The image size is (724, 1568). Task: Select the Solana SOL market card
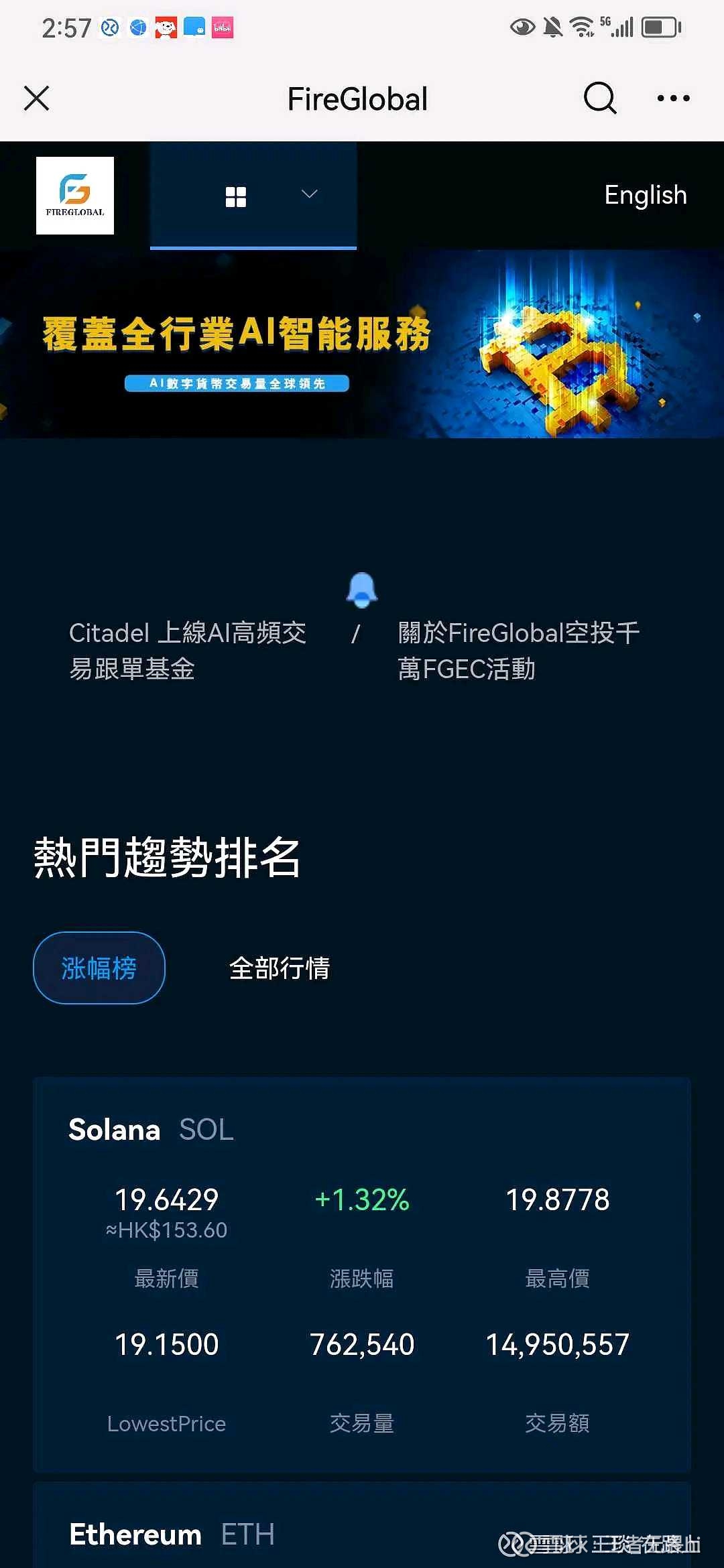(362, 1273)
